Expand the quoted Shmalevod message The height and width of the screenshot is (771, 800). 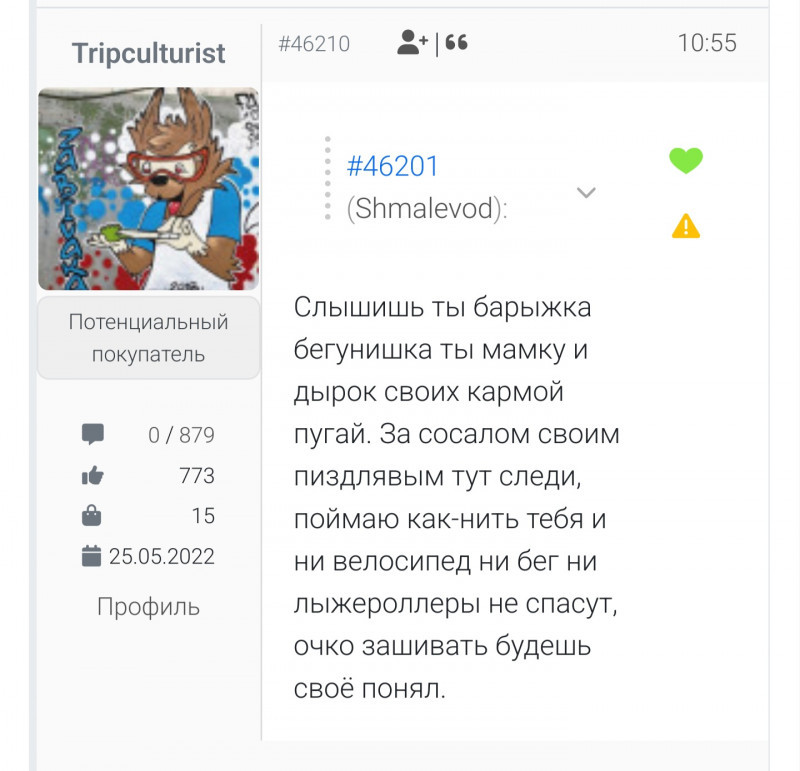(x=587, y=192)
